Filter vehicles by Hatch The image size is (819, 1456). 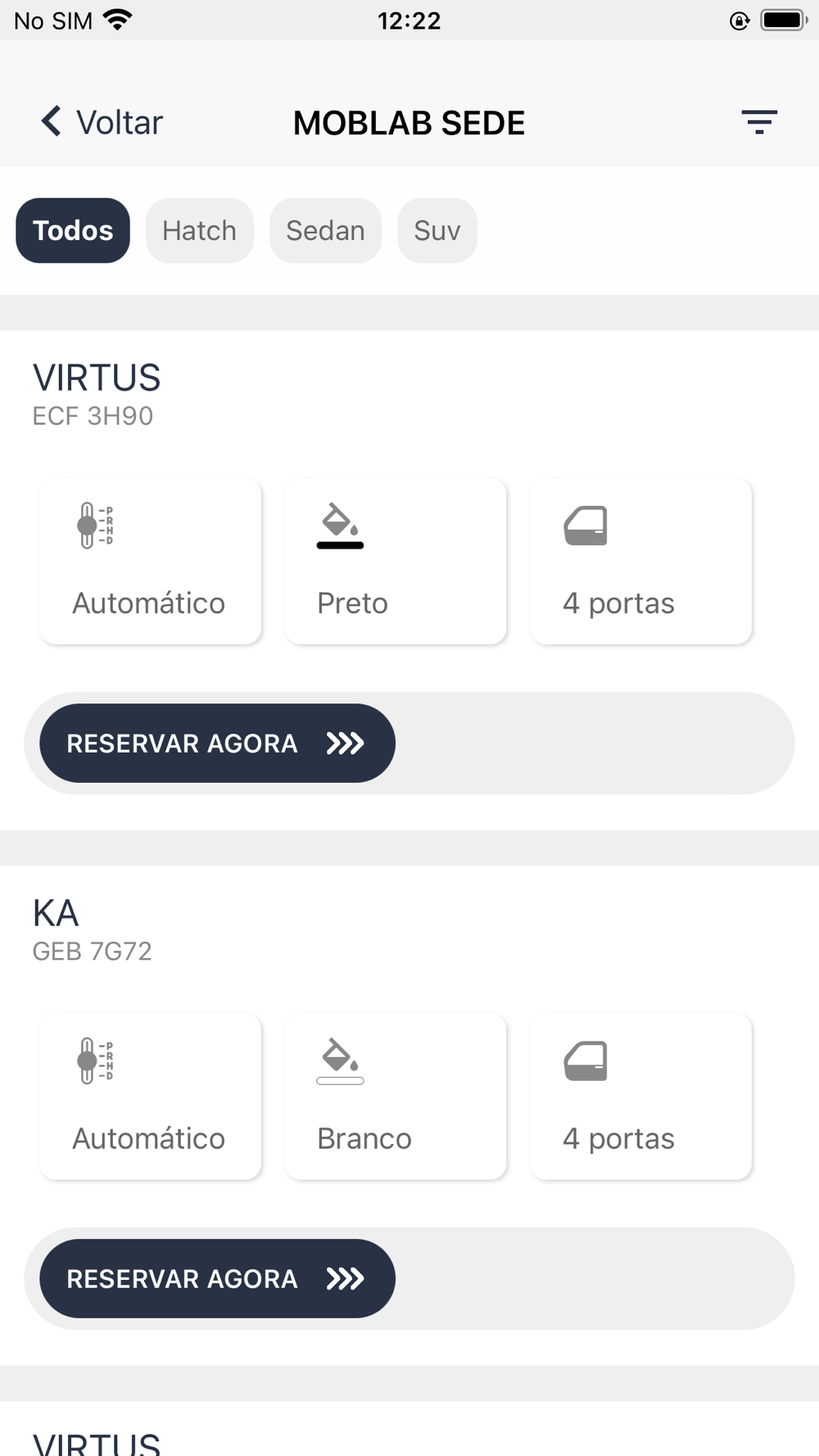pyautogui.click(x=199, y=231)
